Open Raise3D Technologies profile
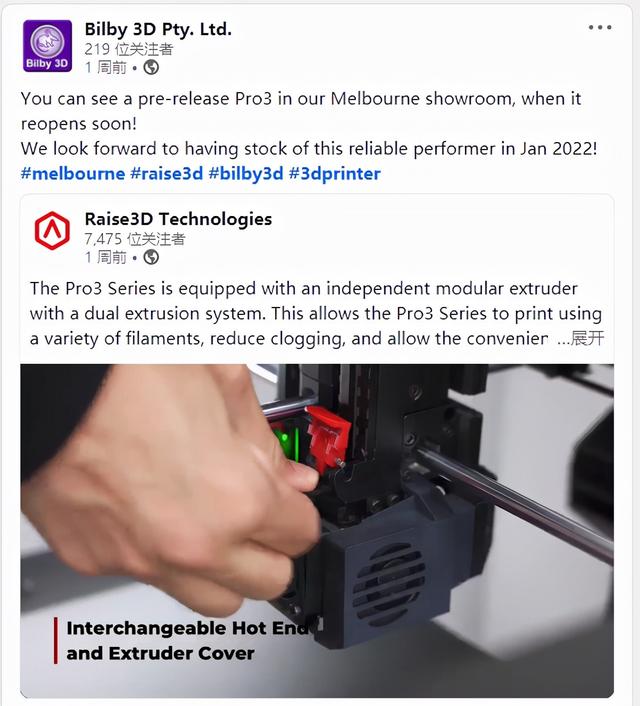Screen dimensions: 640x706 point(178,219)
